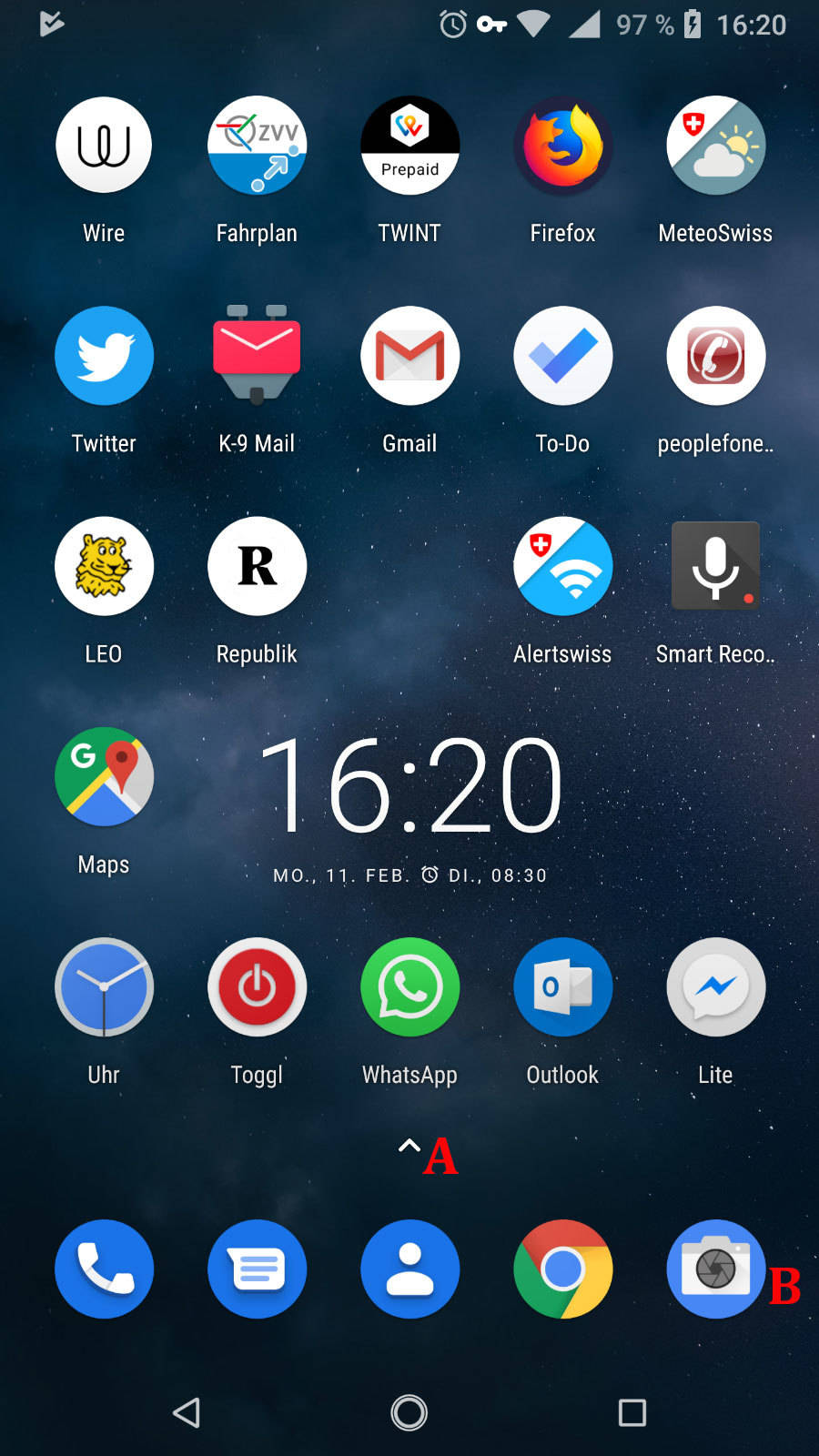
Task: Open MeteoSwiss weather app
Action: pyautogui.click(x=715, y=146)
